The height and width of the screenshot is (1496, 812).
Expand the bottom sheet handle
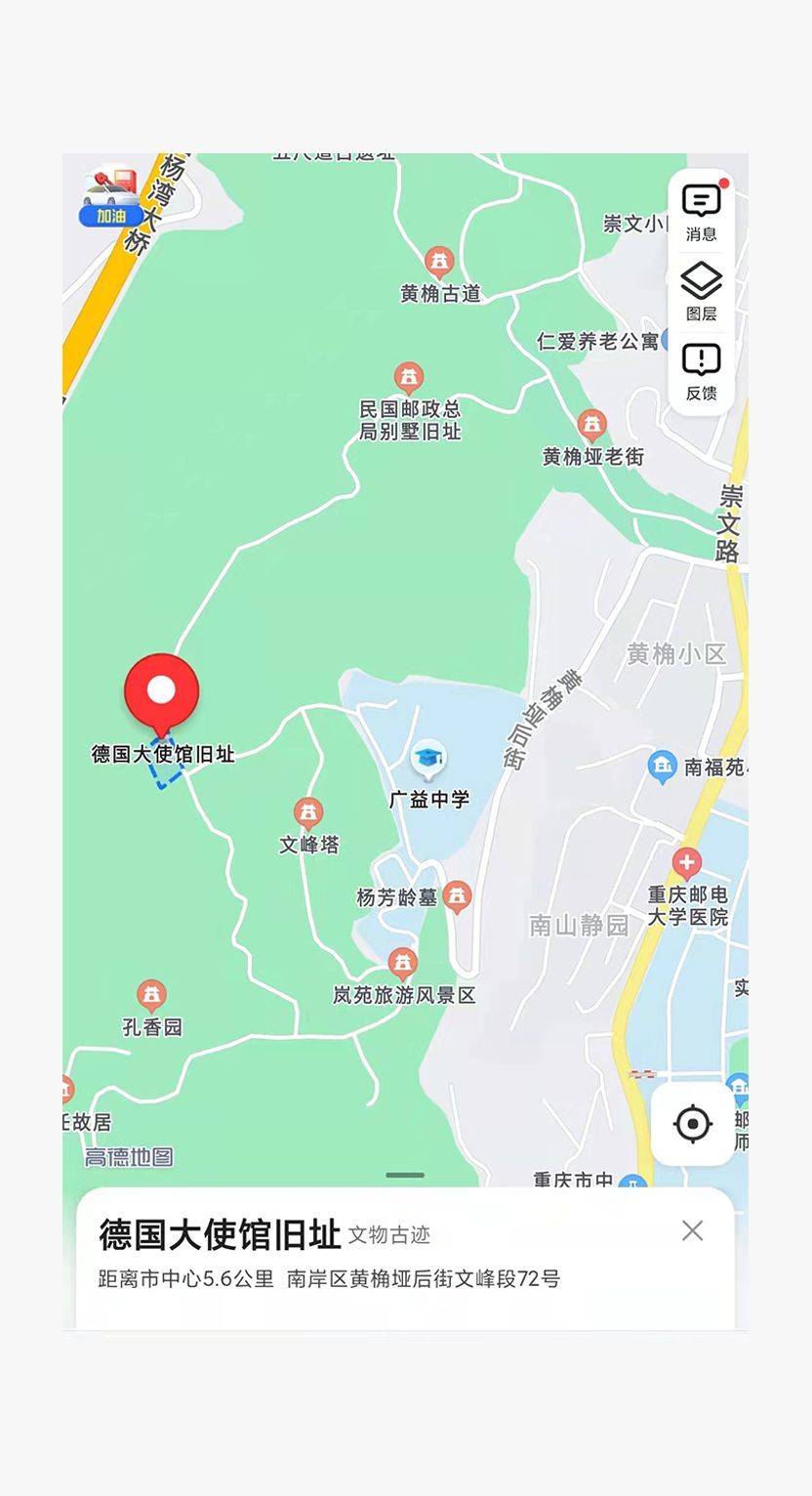405,1175
